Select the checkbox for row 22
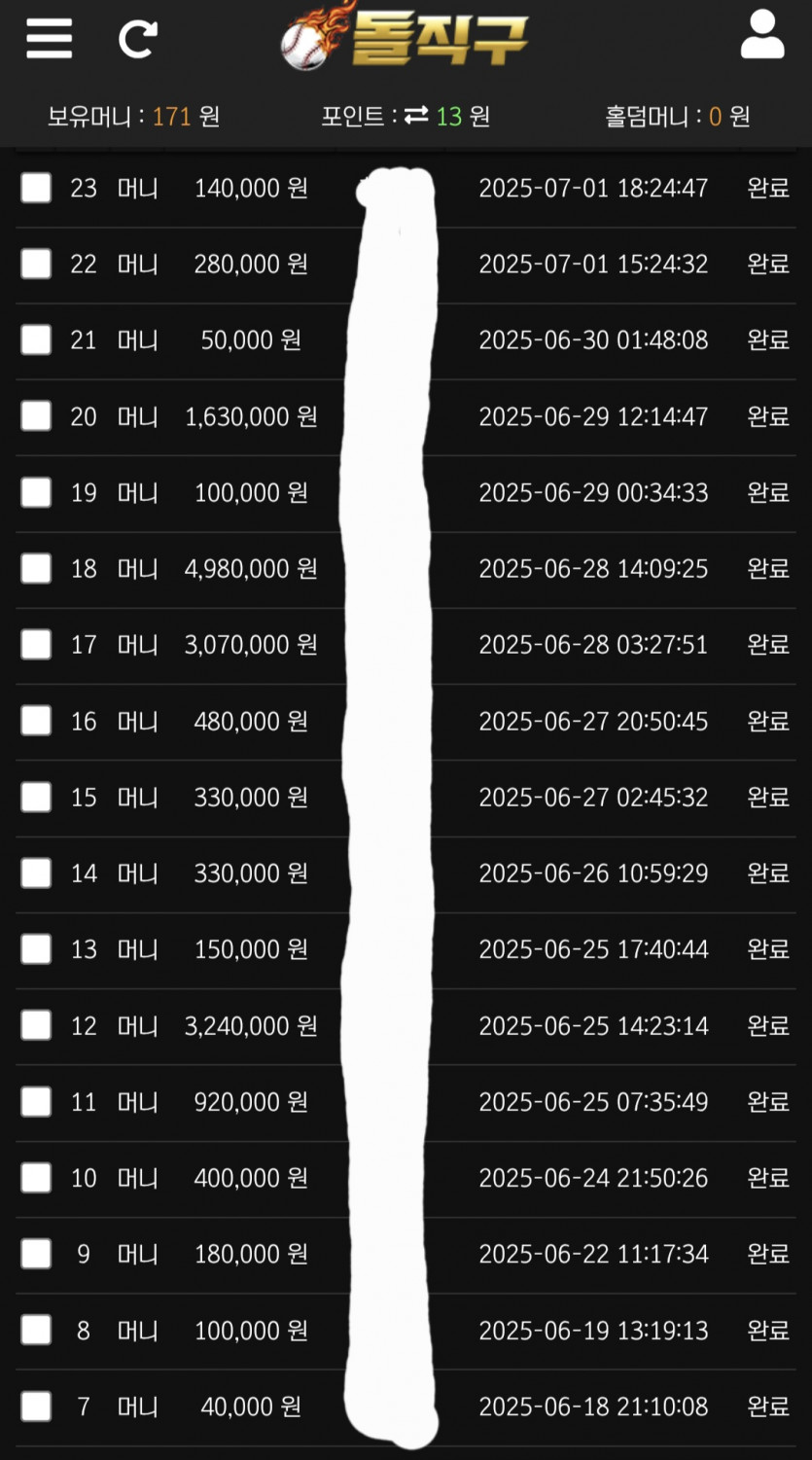Viewport: 812px width, 1460px height. click(x=36, y=264)
